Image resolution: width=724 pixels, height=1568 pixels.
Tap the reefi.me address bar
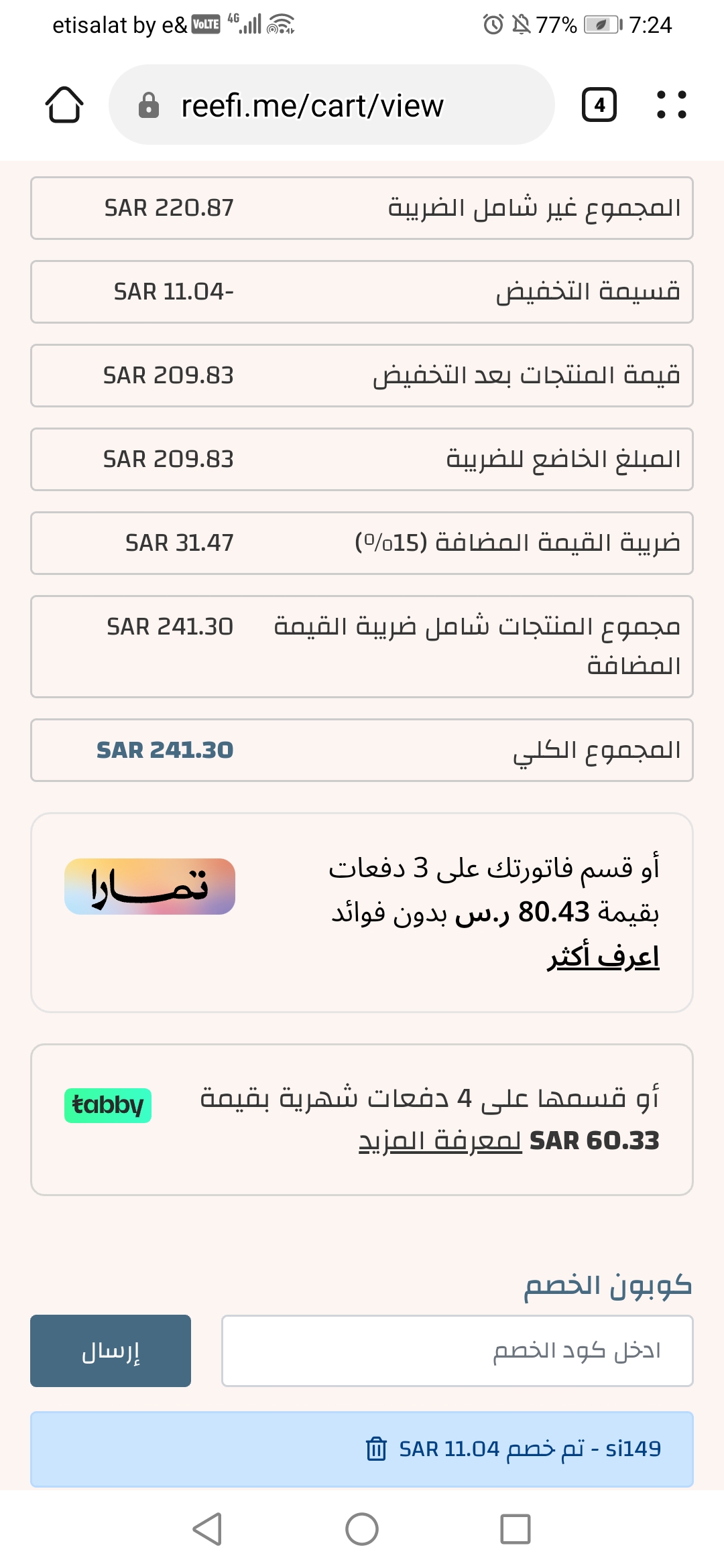(x=331, y=105)
